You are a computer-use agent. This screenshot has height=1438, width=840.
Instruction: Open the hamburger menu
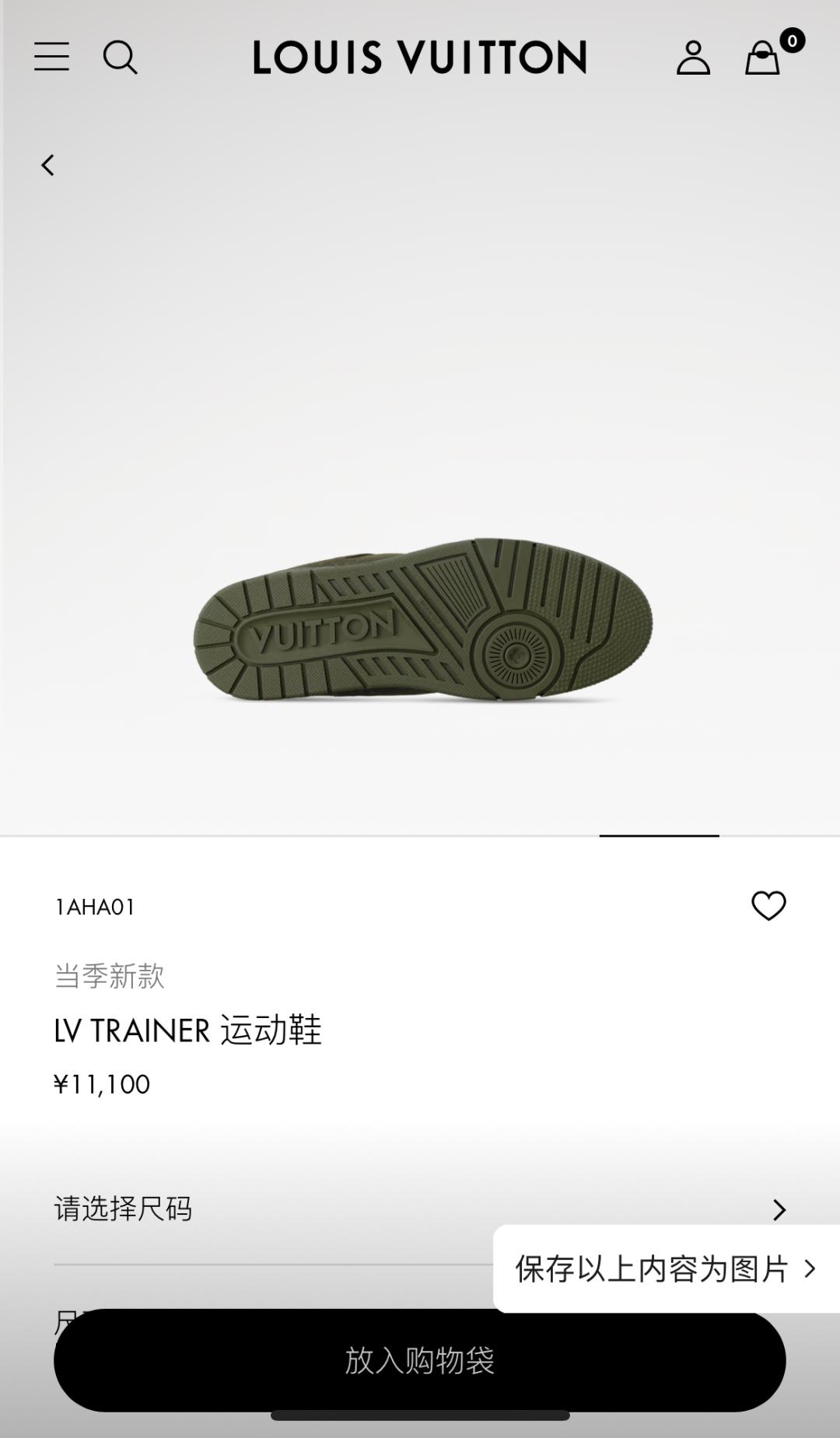[x=51, y=57]
